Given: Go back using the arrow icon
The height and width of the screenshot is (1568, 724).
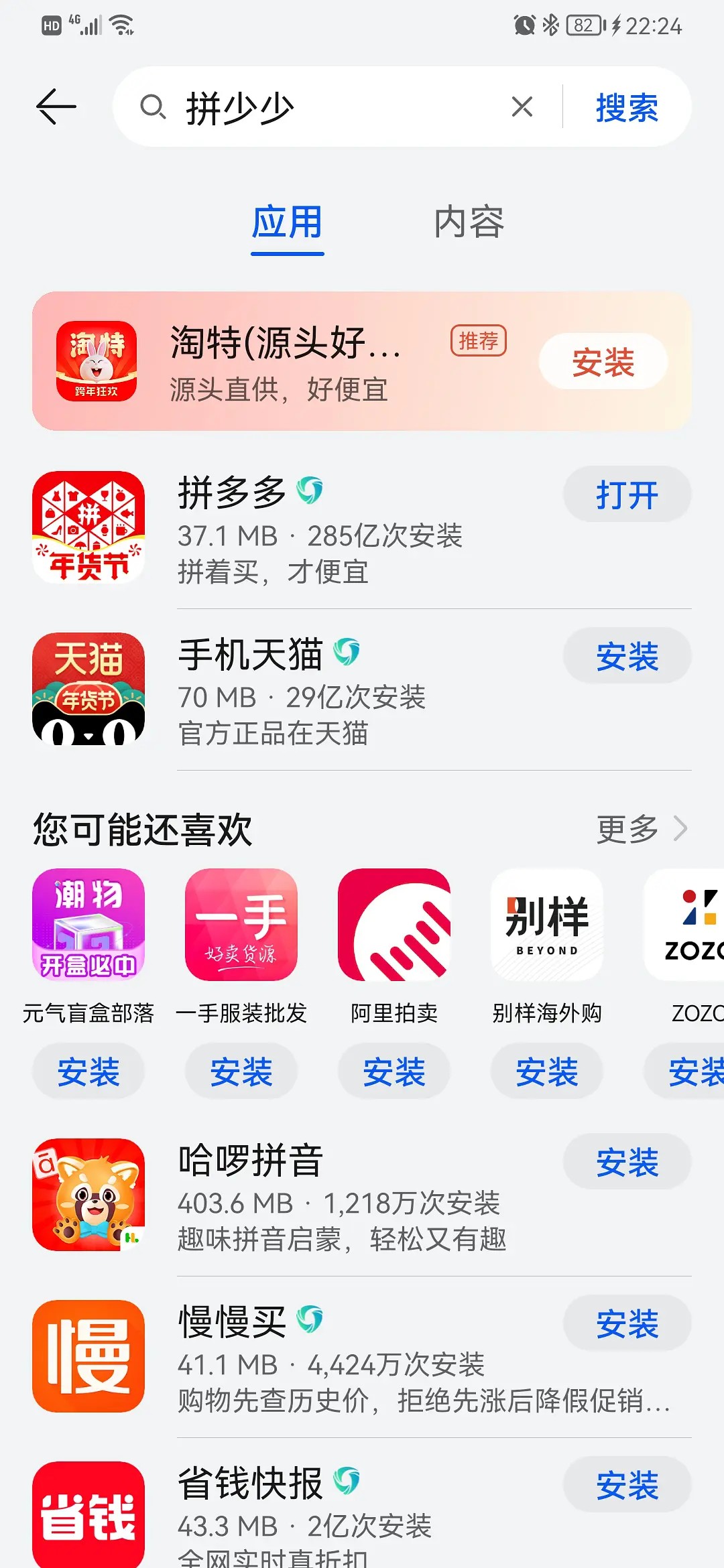Looking at the screenshot, I should [x=56, y=107].
